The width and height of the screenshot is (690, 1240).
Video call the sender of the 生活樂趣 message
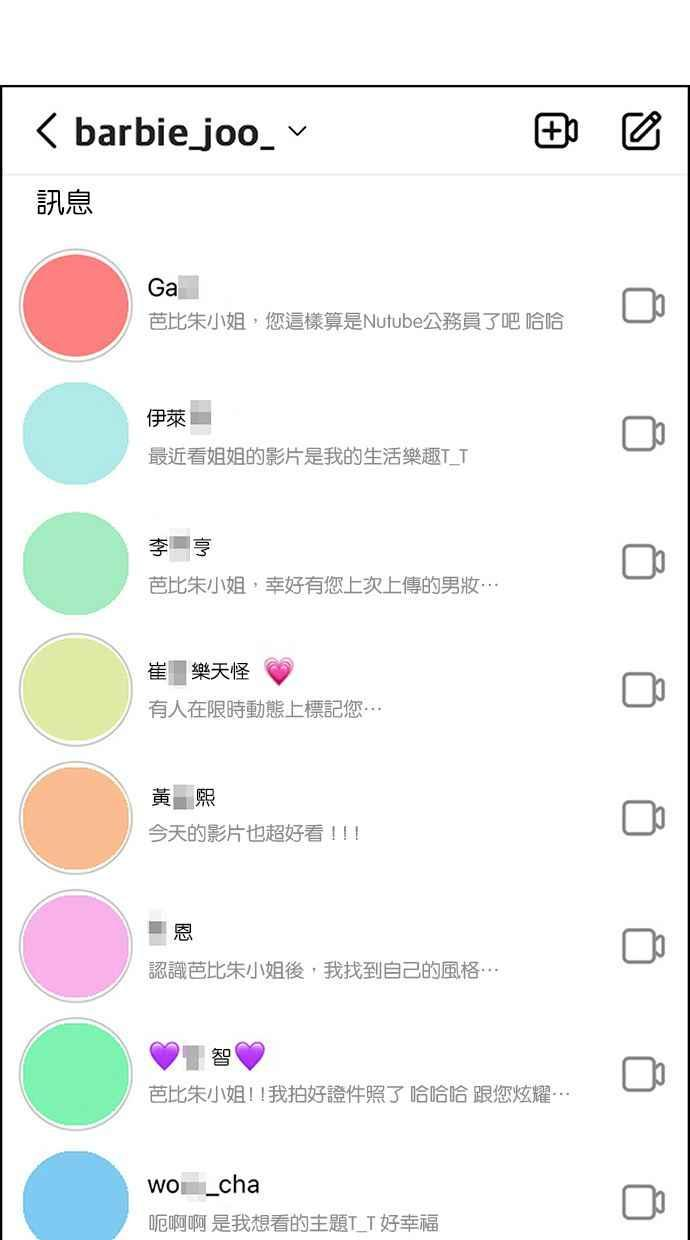(643, 434)
